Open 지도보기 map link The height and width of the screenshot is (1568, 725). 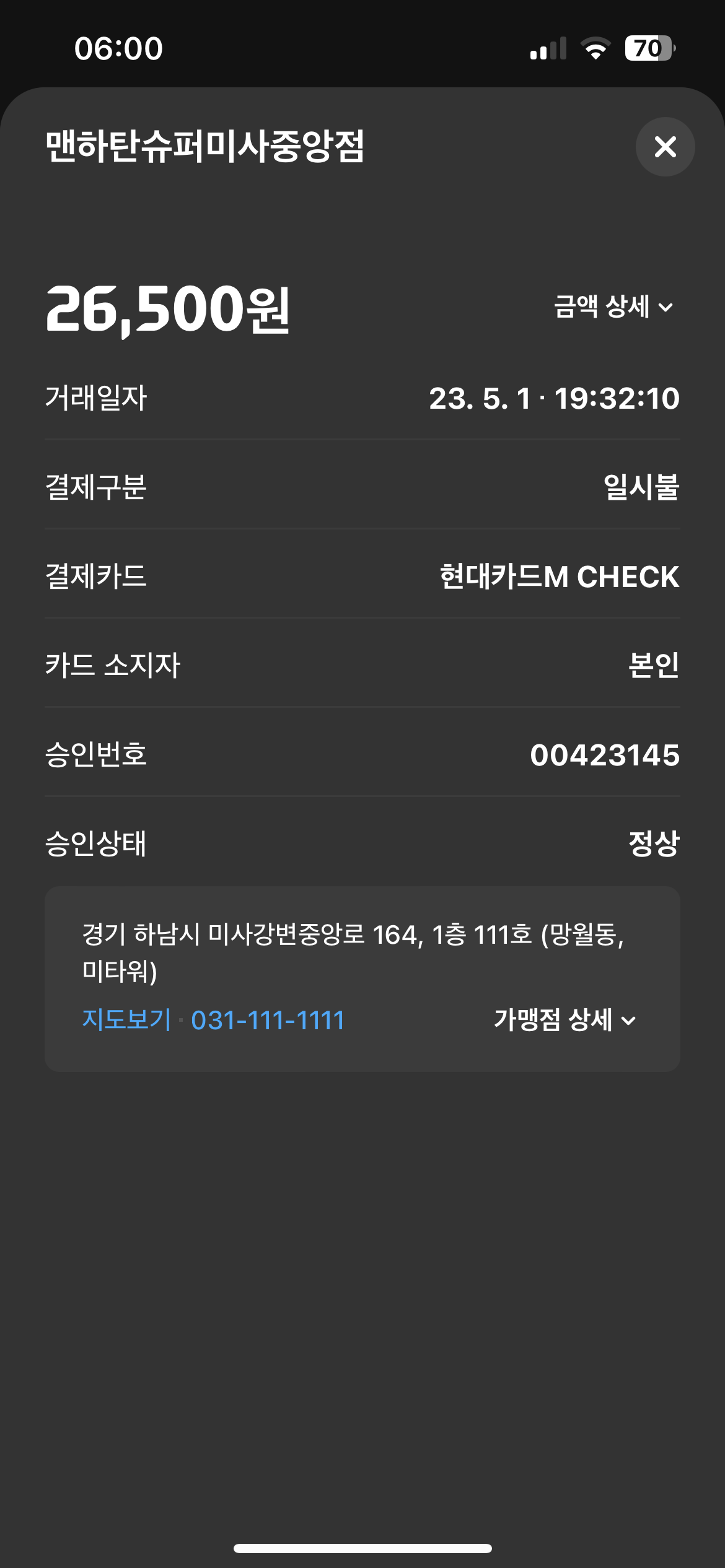126,1020
